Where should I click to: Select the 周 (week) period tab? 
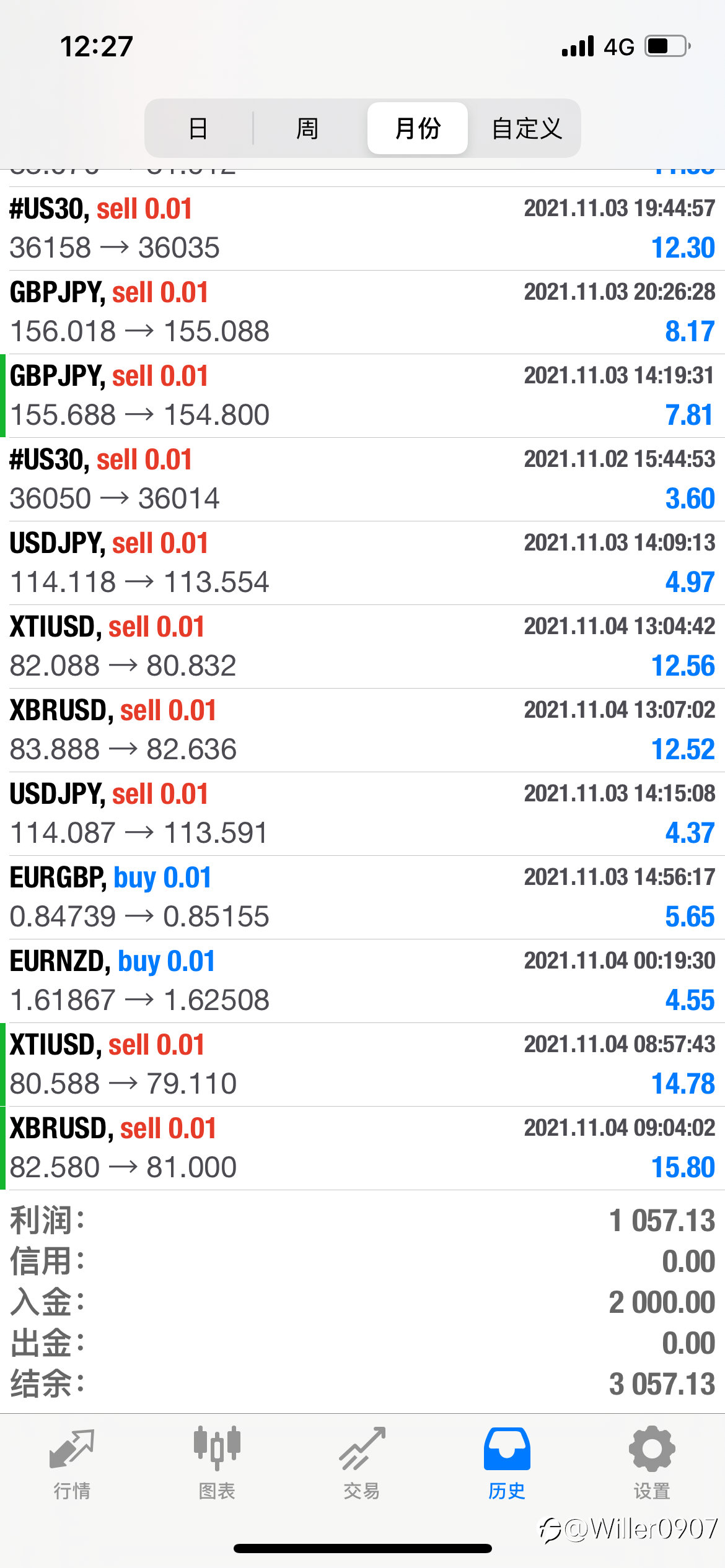pyautogui.click(x=307, y=128)
